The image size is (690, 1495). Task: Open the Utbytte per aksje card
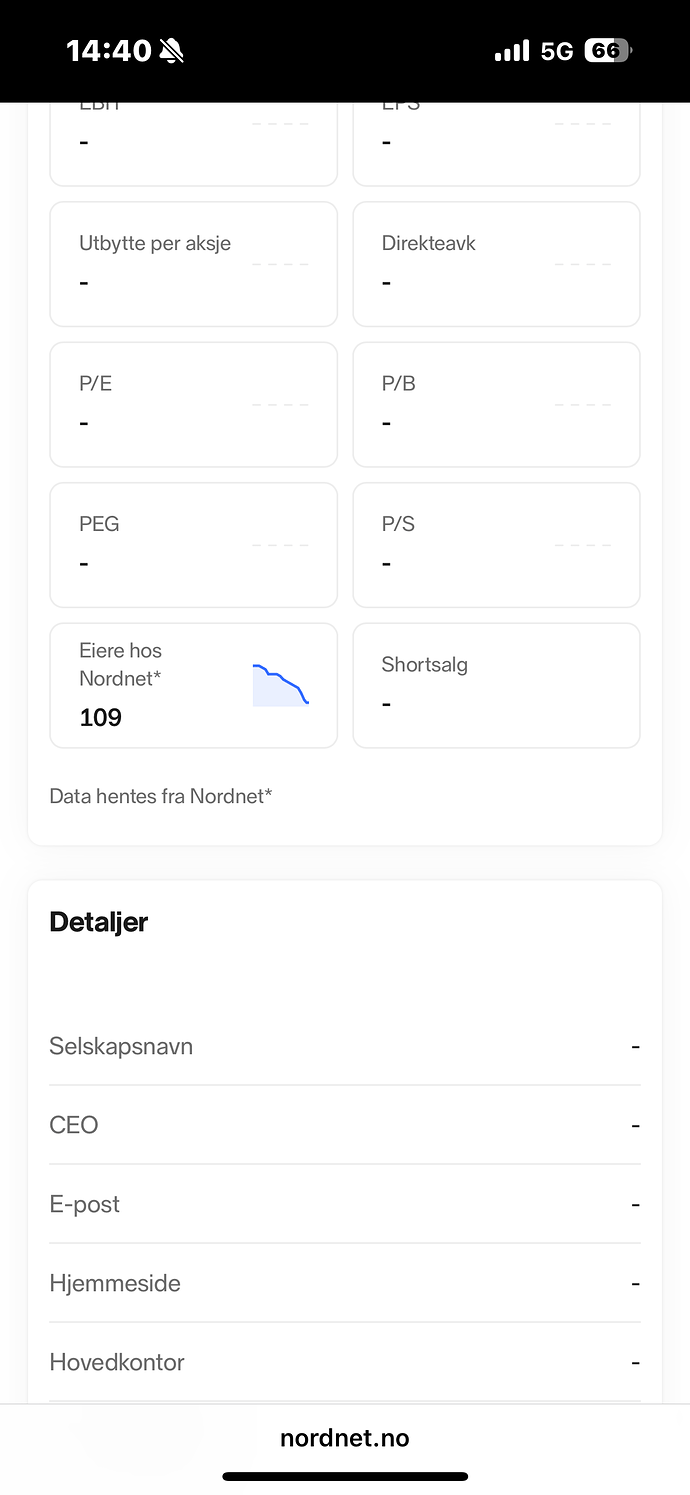click(193, 264)
